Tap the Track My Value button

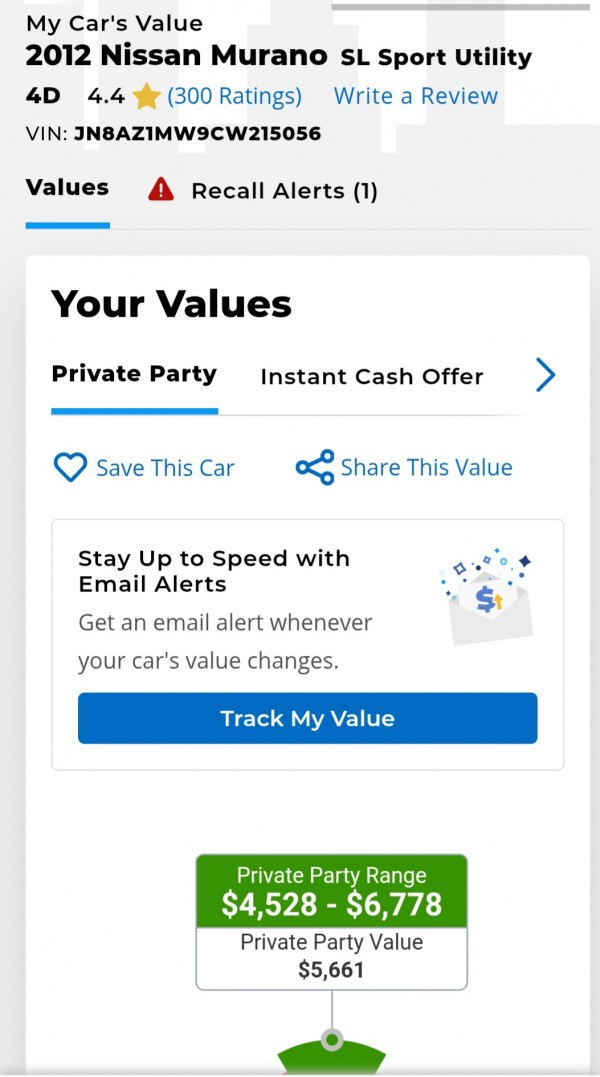307,718
